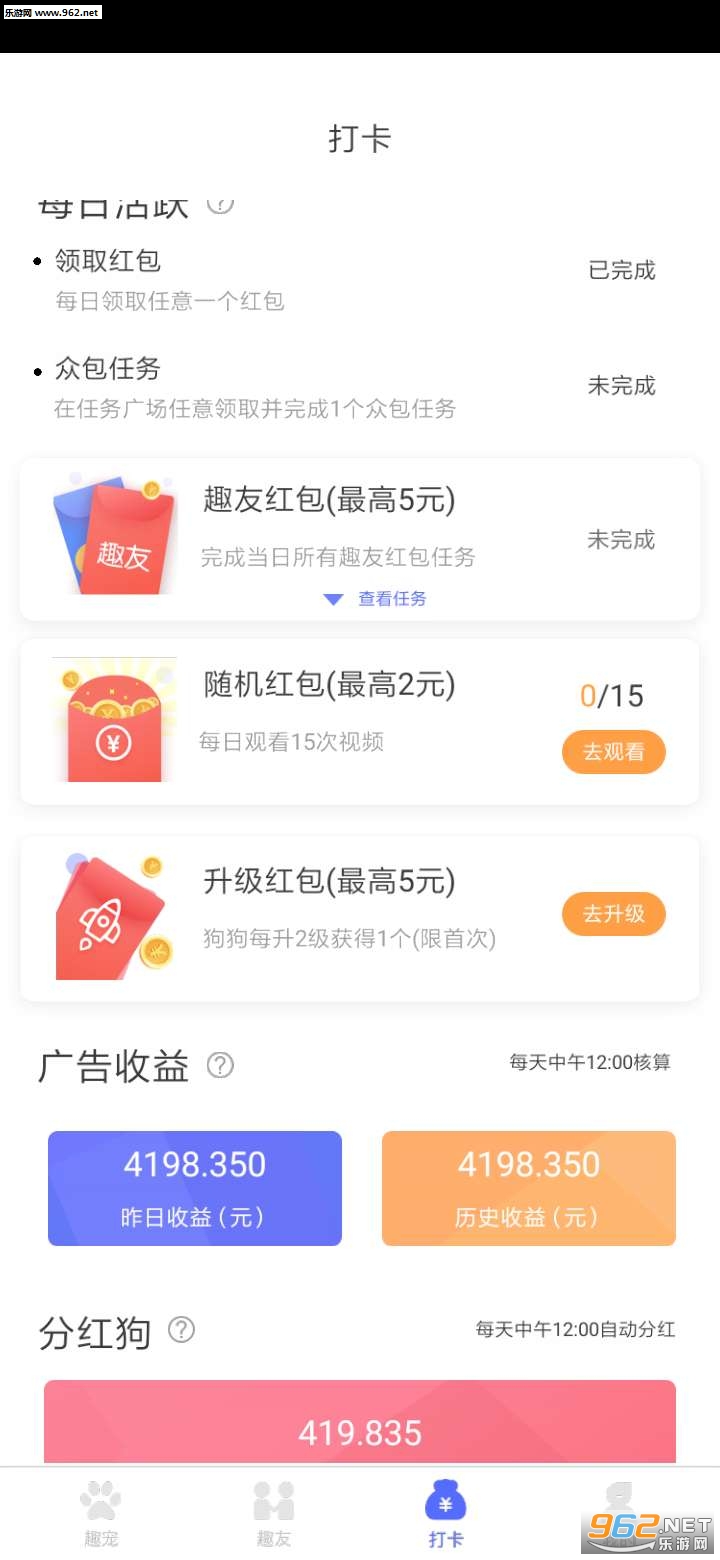This screenshot has height=1560, width=720.
Task: Open the 历史收益 earnings card
Action: (x=528, y=1188)
